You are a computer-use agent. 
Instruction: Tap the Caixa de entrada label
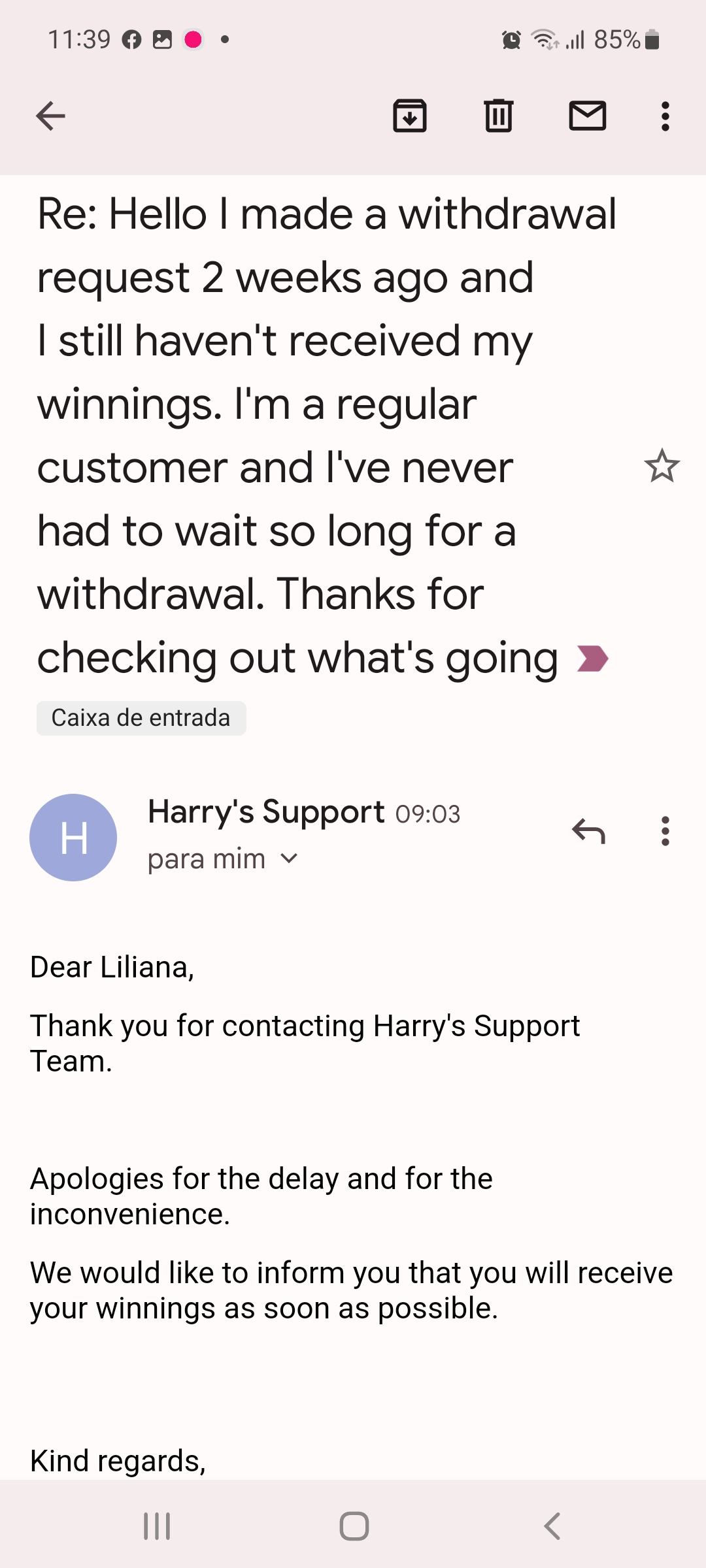141,718
